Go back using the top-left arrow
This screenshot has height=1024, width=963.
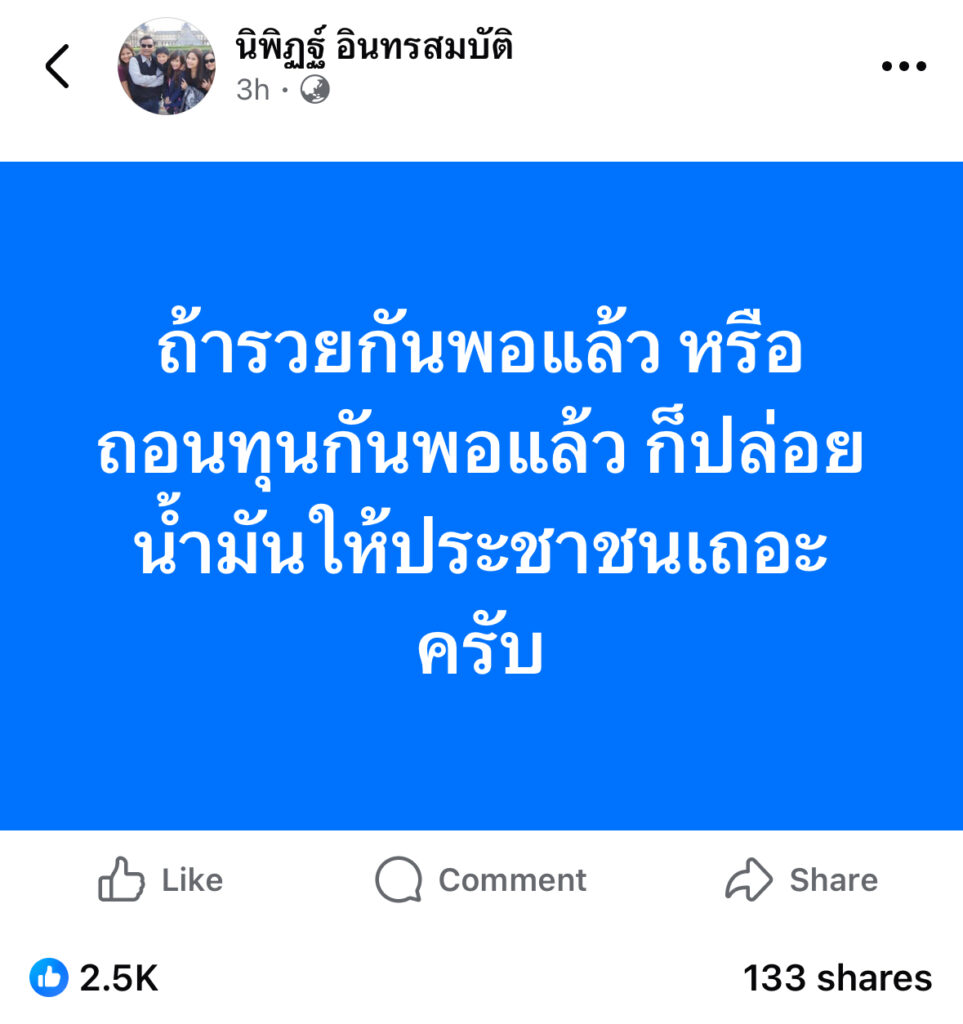tap(58, 67)
